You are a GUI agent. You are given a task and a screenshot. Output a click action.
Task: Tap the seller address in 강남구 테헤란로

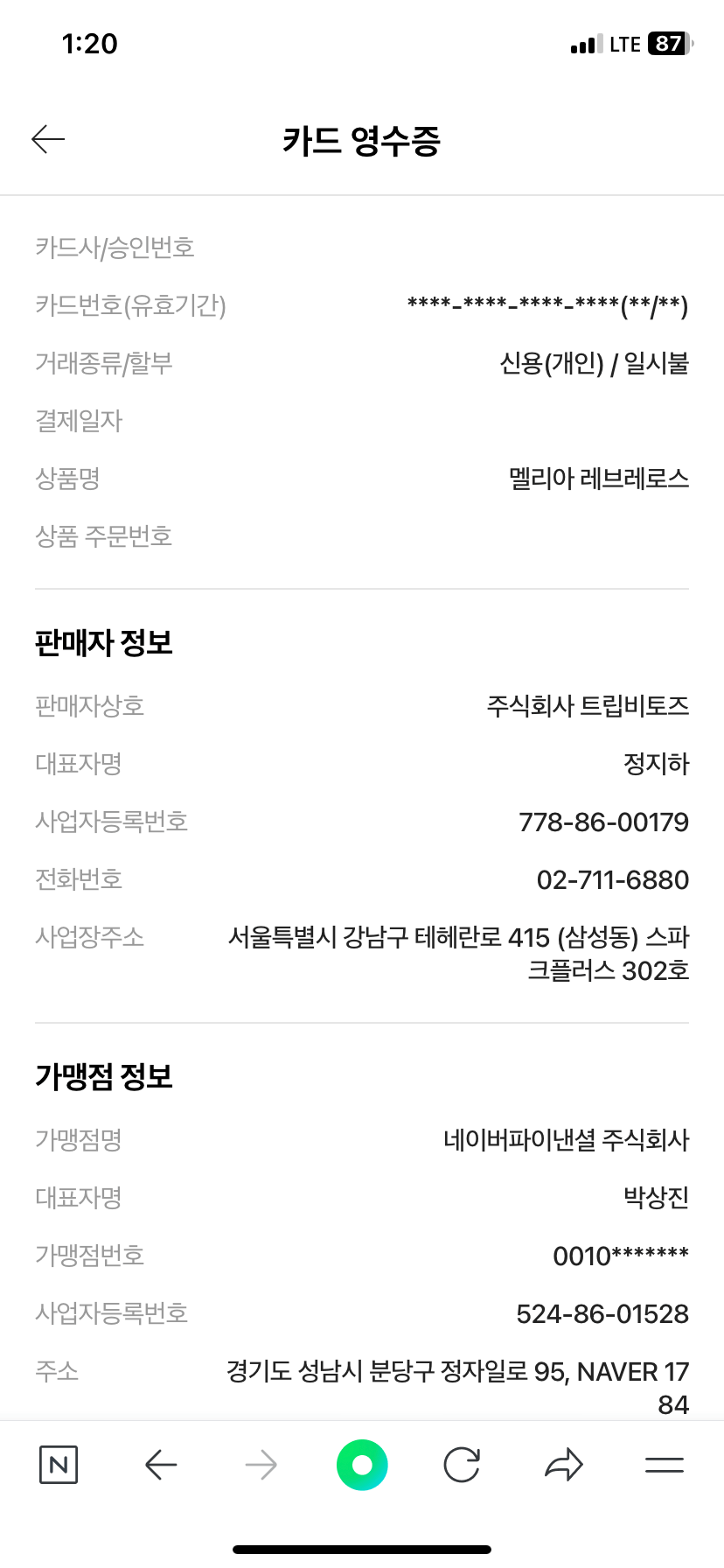coord(456,954)
